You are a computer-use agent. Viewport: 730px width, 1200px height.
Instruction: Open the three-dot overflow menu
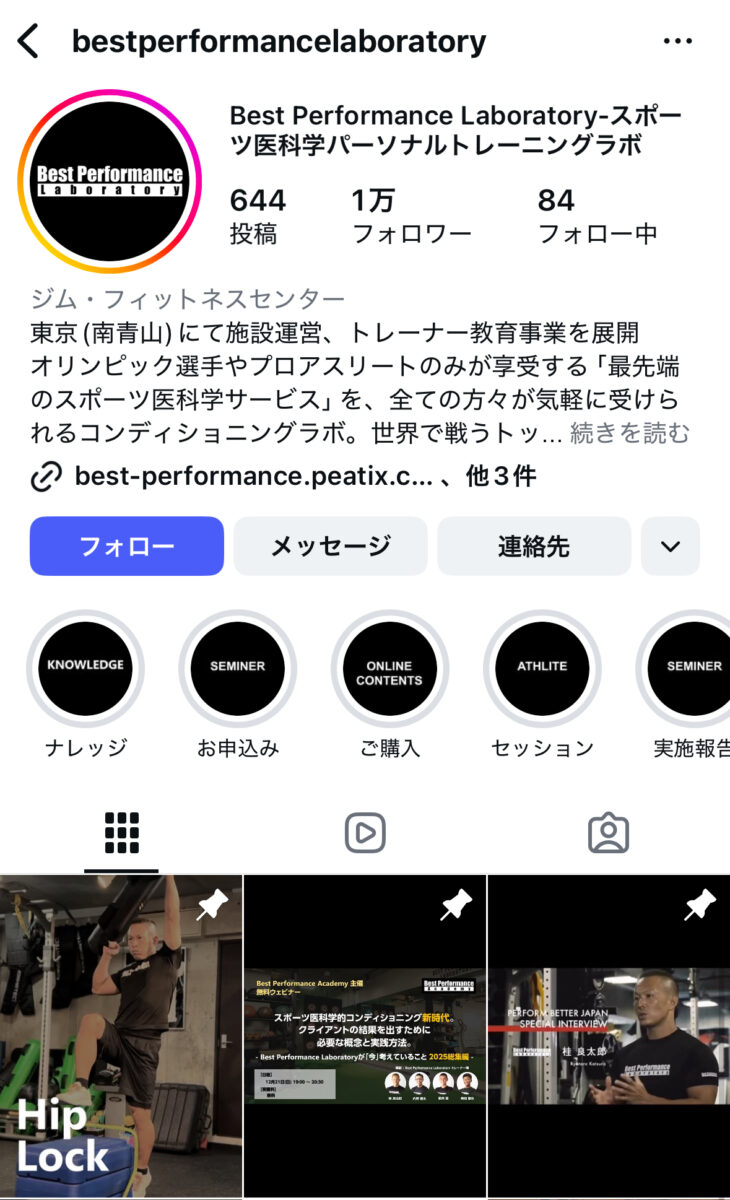pyautogui.click(x=677, y=42)
